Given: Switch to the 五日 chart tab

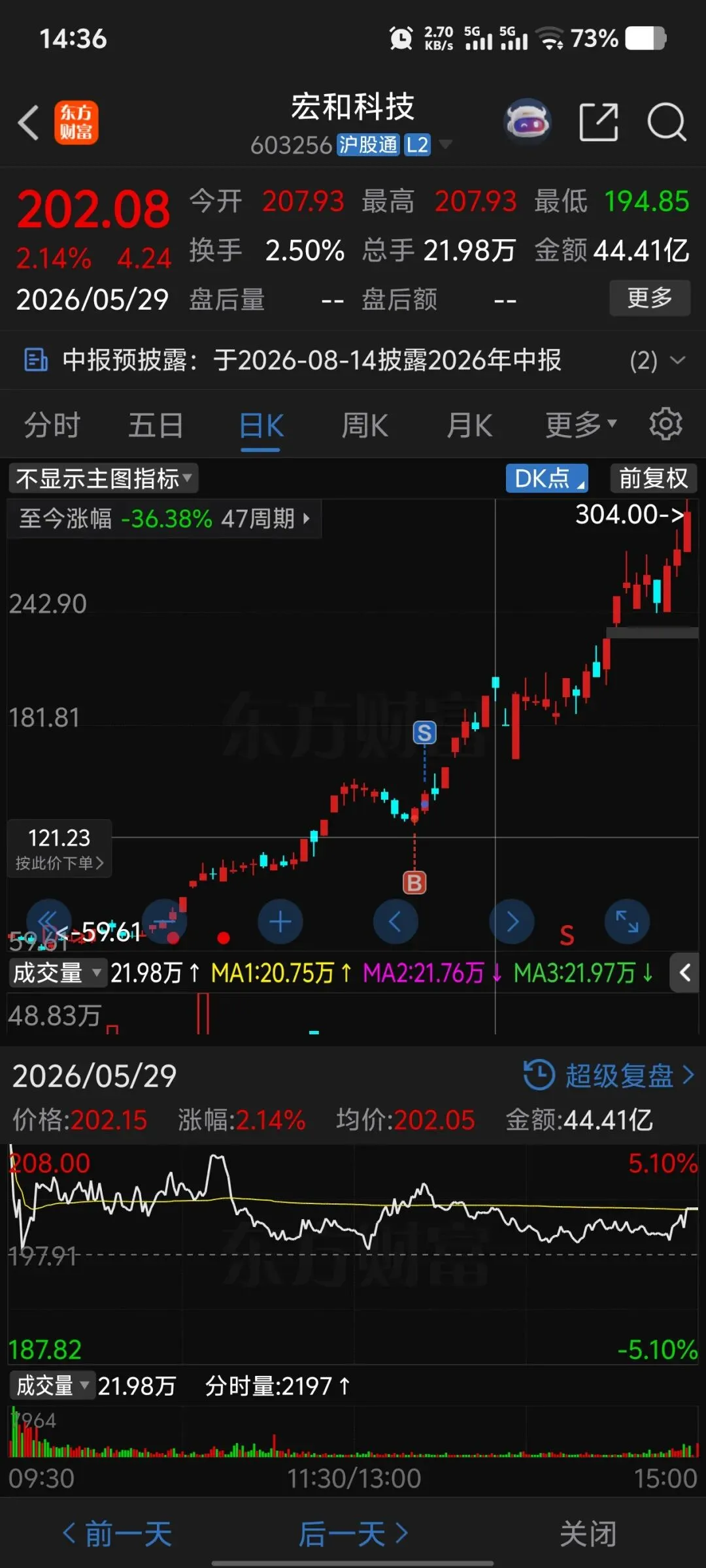Looking at the screenshot, I should [x=156, y=425].
